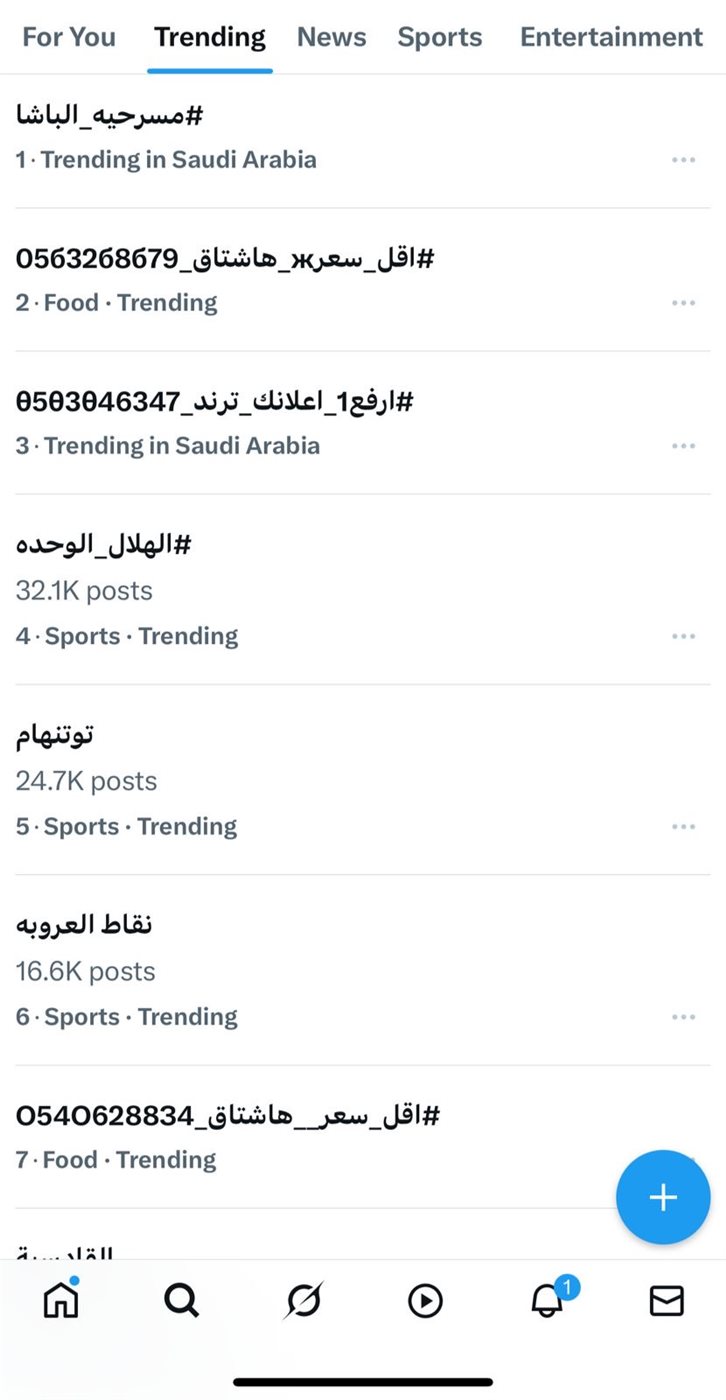Image resolution: width=726 pixels, height=1400 pixels.
Task: Open the trend with 32.1K posts
Action: (363, 589)
